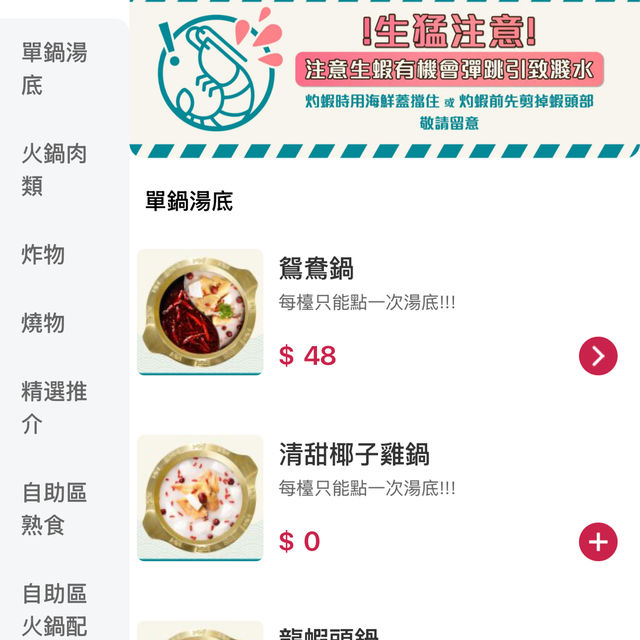Switch to the 火鍋肉類 category
This screenshot has width=640, height=640.
pos(54,170)
